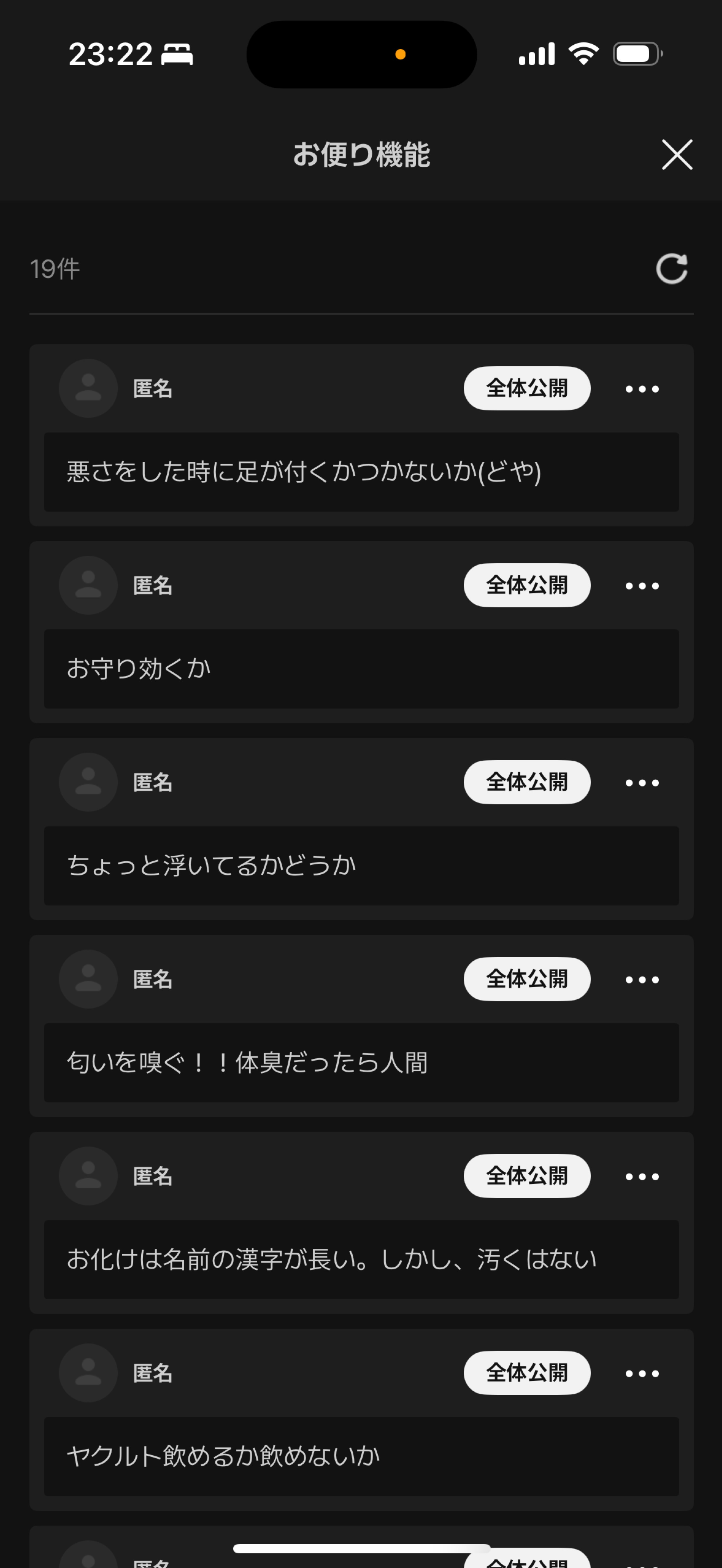This screenshot has height=1568, width=722.
Task: Click the avatar beside the お化け message
Action: pyautogui.click(x=88, y=1176)
